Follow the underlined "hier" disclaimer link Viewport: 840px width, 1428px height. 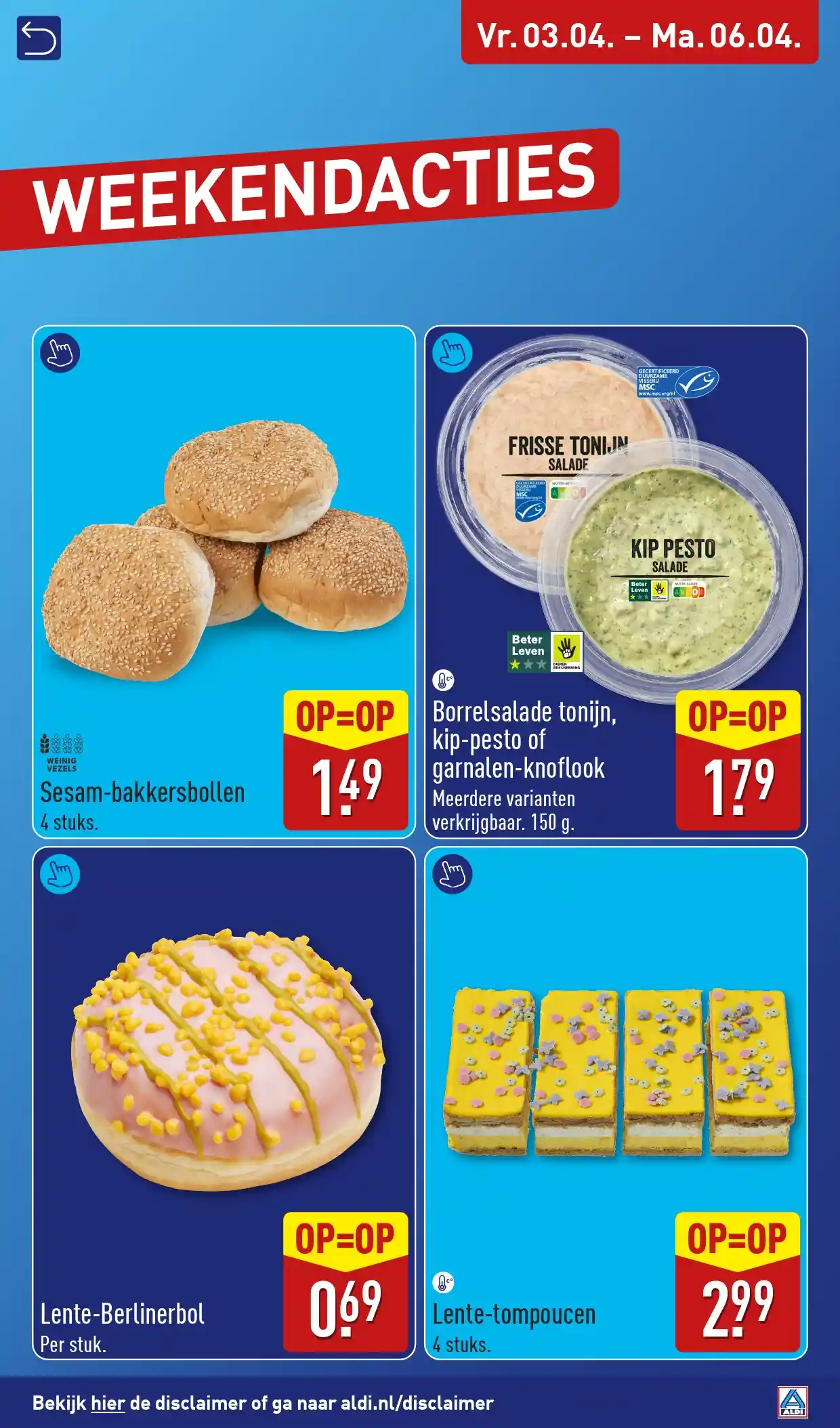click(108, 1402)
